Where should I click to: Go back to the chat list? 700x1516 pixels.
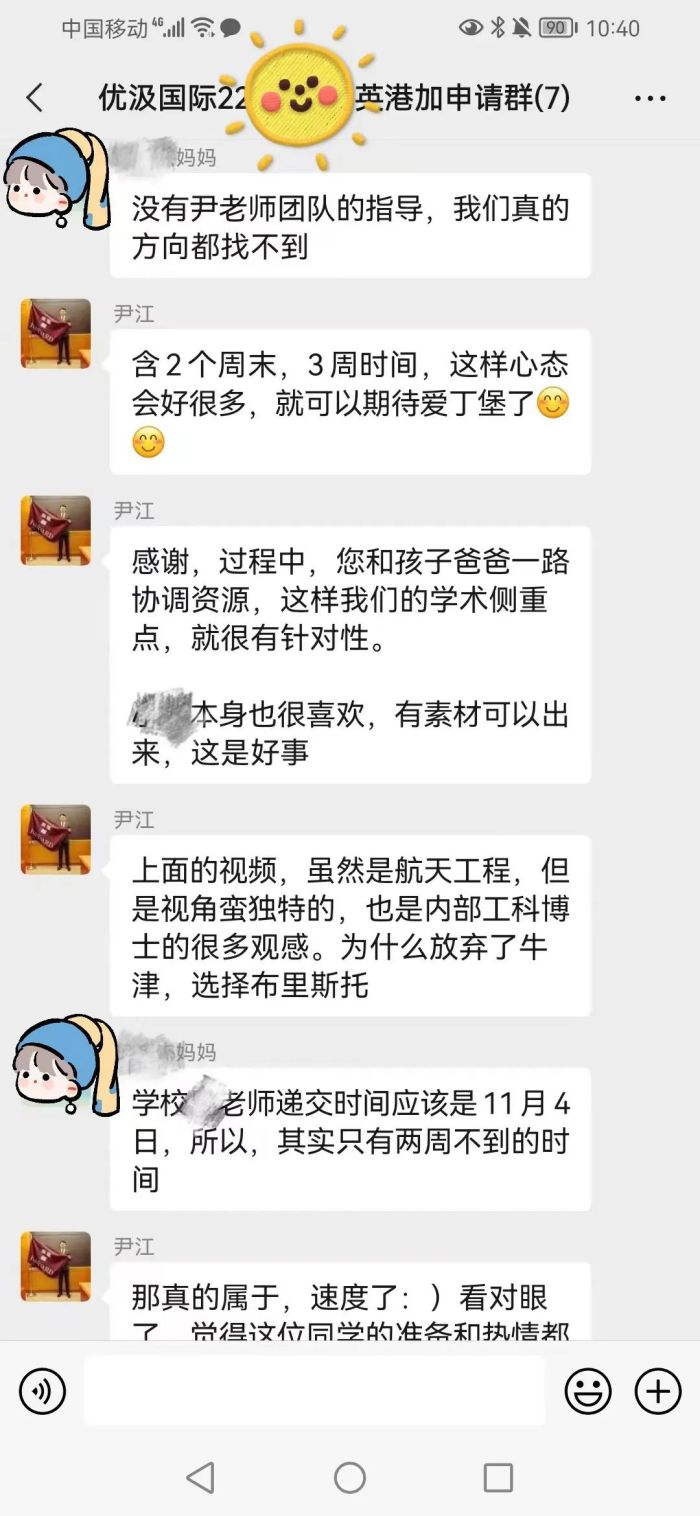click(x=35, y=98)
